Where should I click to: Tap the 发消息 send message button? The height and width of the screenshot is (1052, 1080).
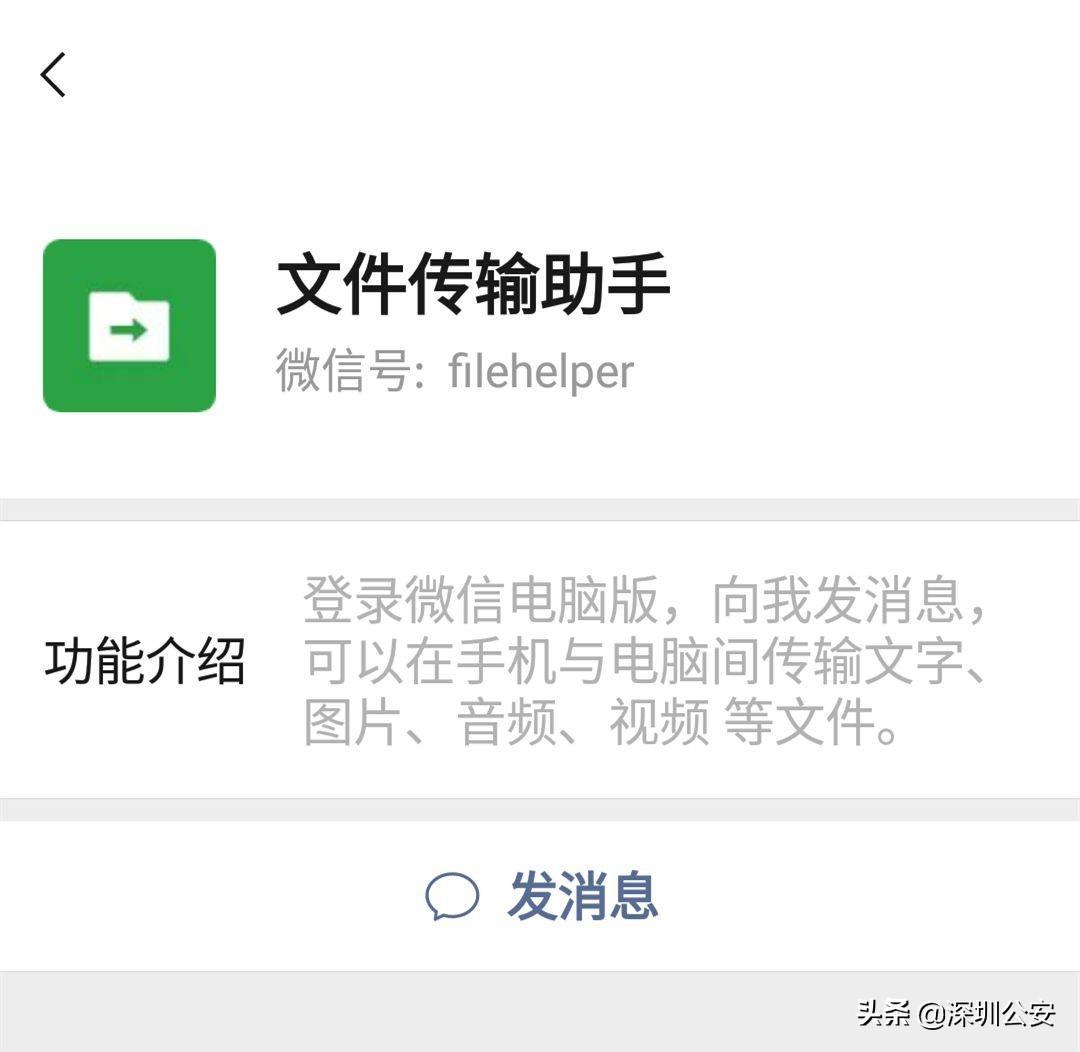click(541, 895)
